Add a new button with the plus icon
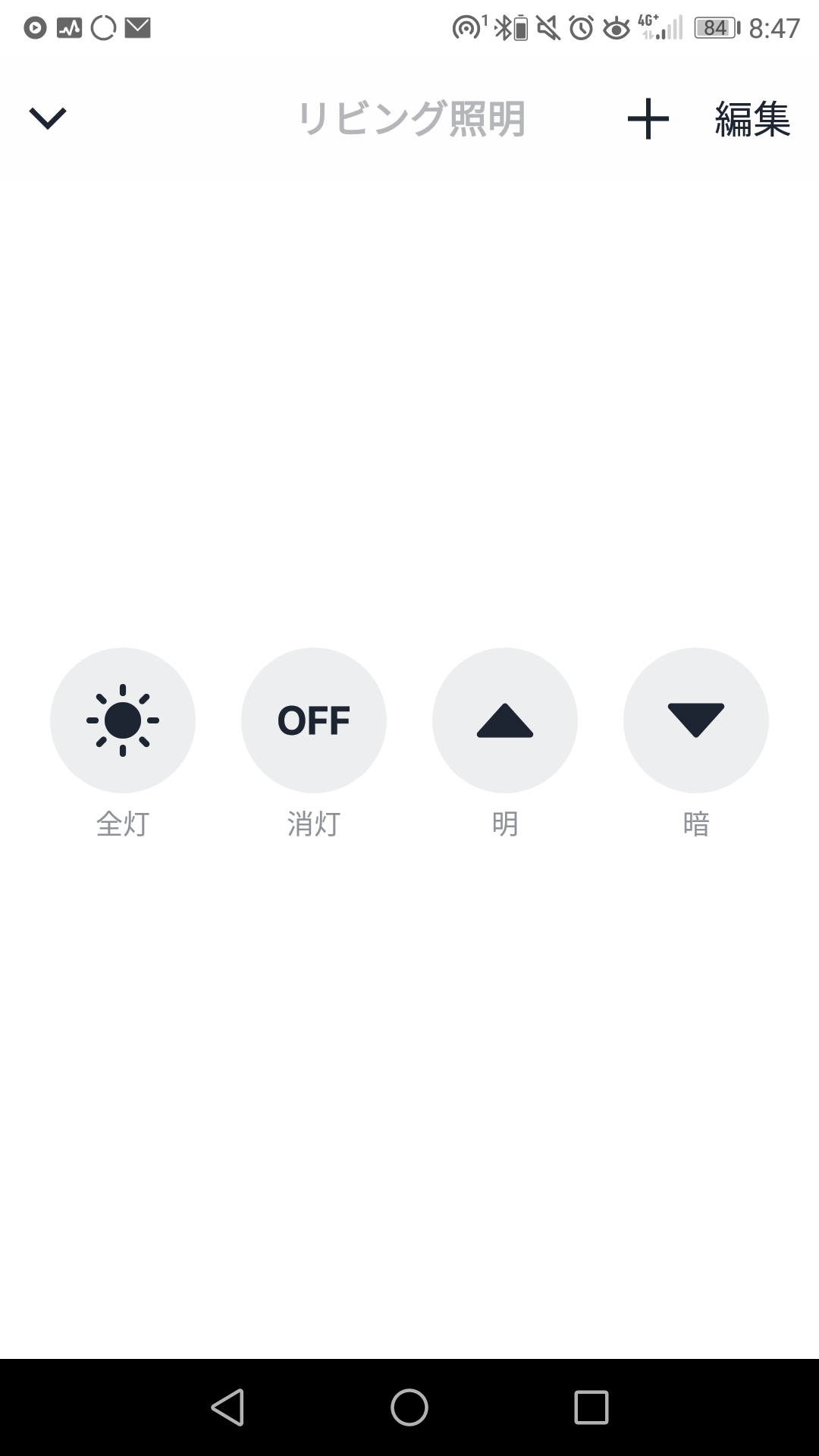Image resolution: width=819 pixels, height=1456 pixels. tap(648, 119)
